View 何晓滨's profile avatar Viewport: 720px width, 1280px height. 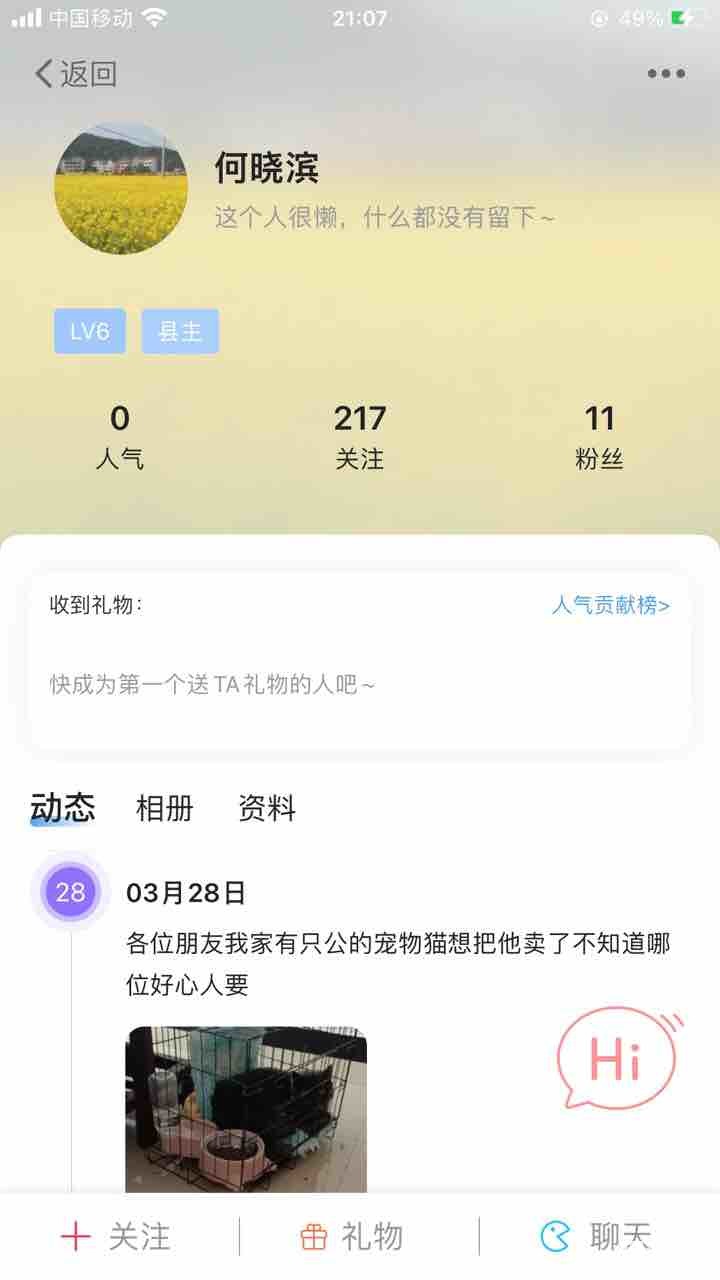(x=120, y=188)
